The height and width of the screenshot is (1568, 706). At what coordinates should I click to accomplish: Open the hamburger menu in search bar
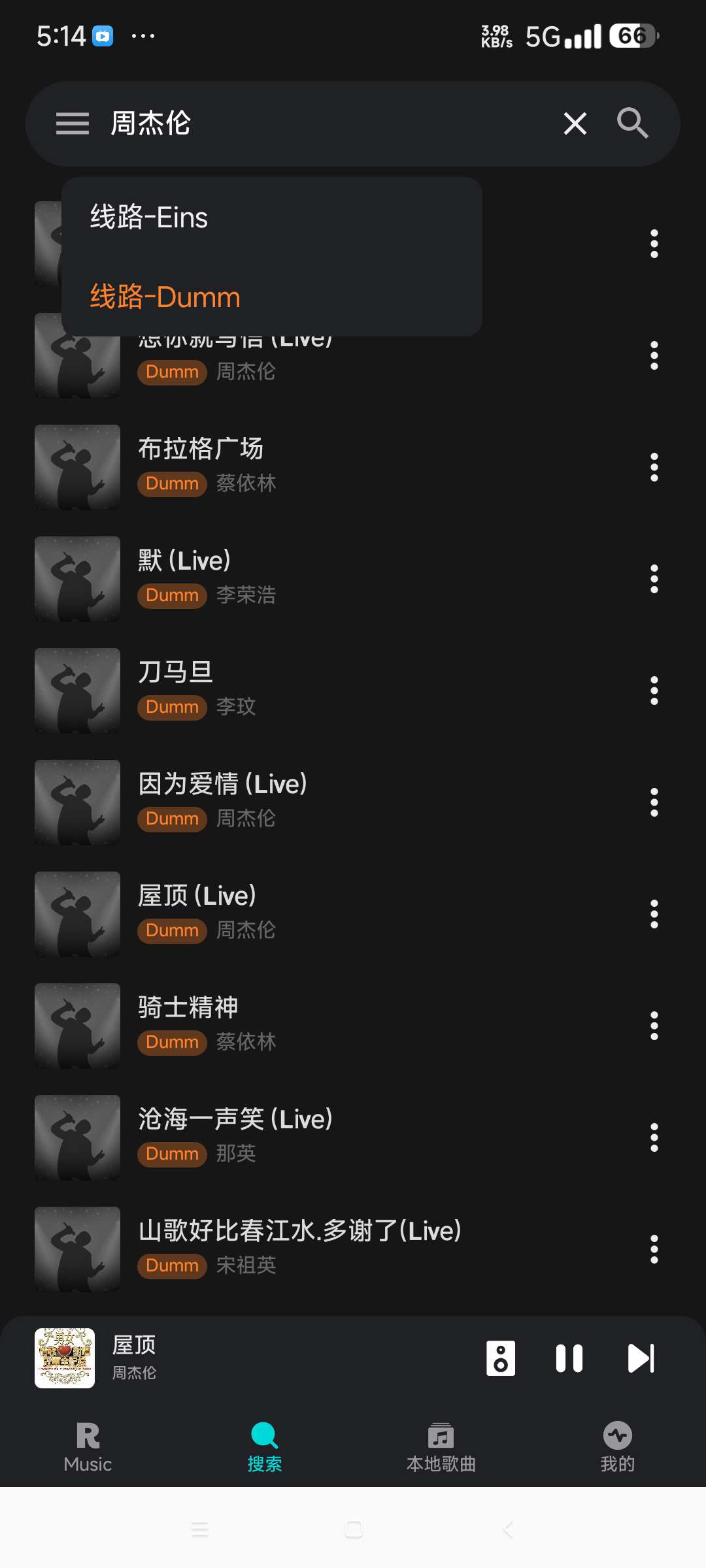[x=73, y=123]
